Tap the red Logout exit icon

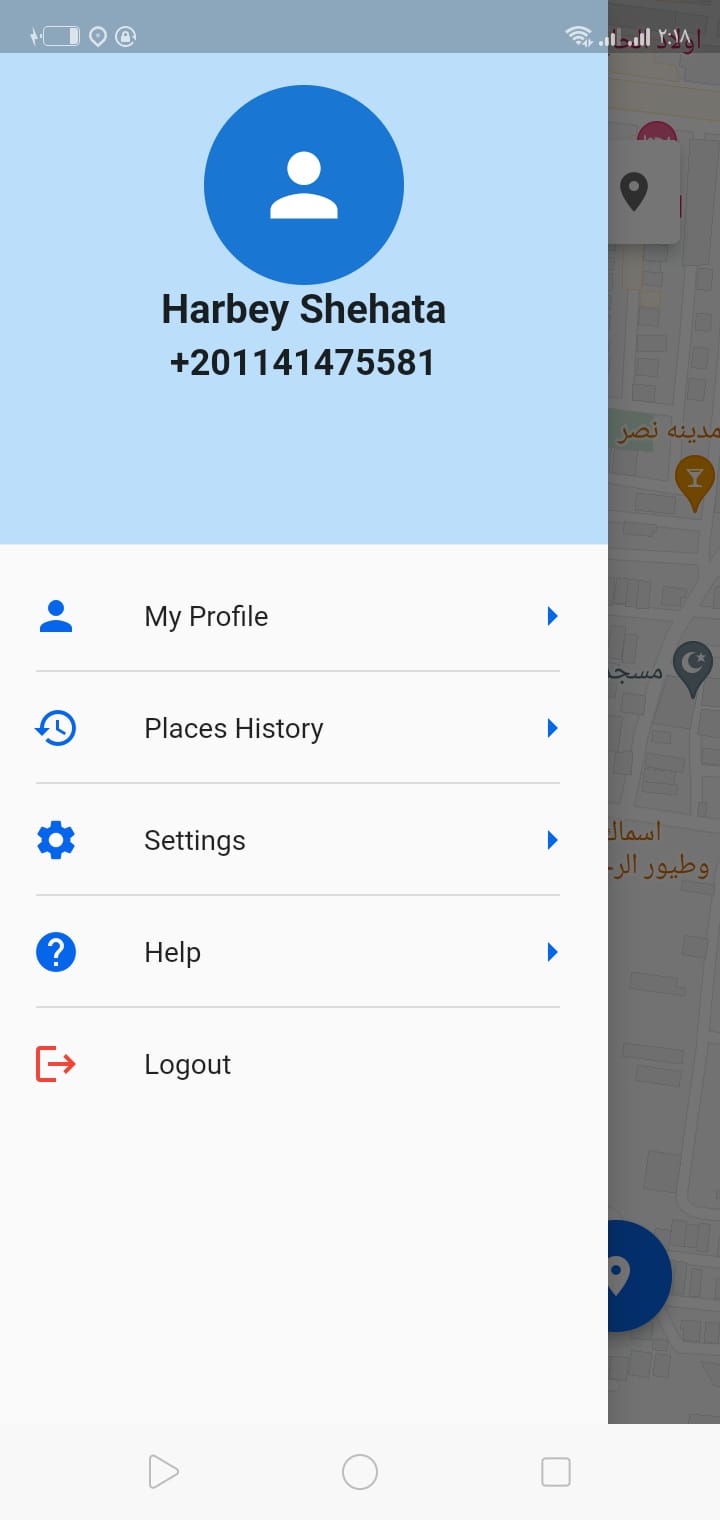click(x=56, y=1064)
